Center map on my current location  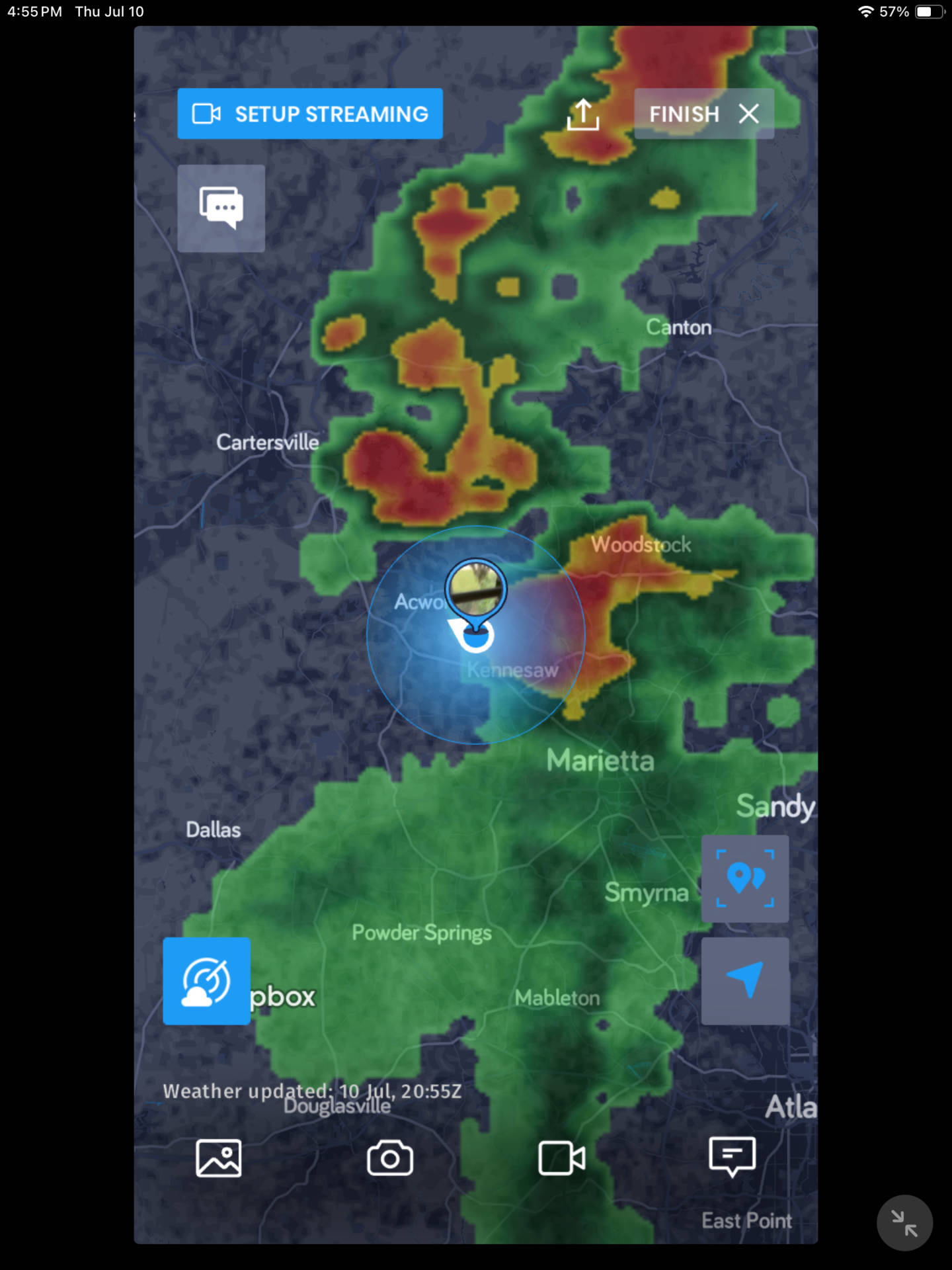(744, 980)
